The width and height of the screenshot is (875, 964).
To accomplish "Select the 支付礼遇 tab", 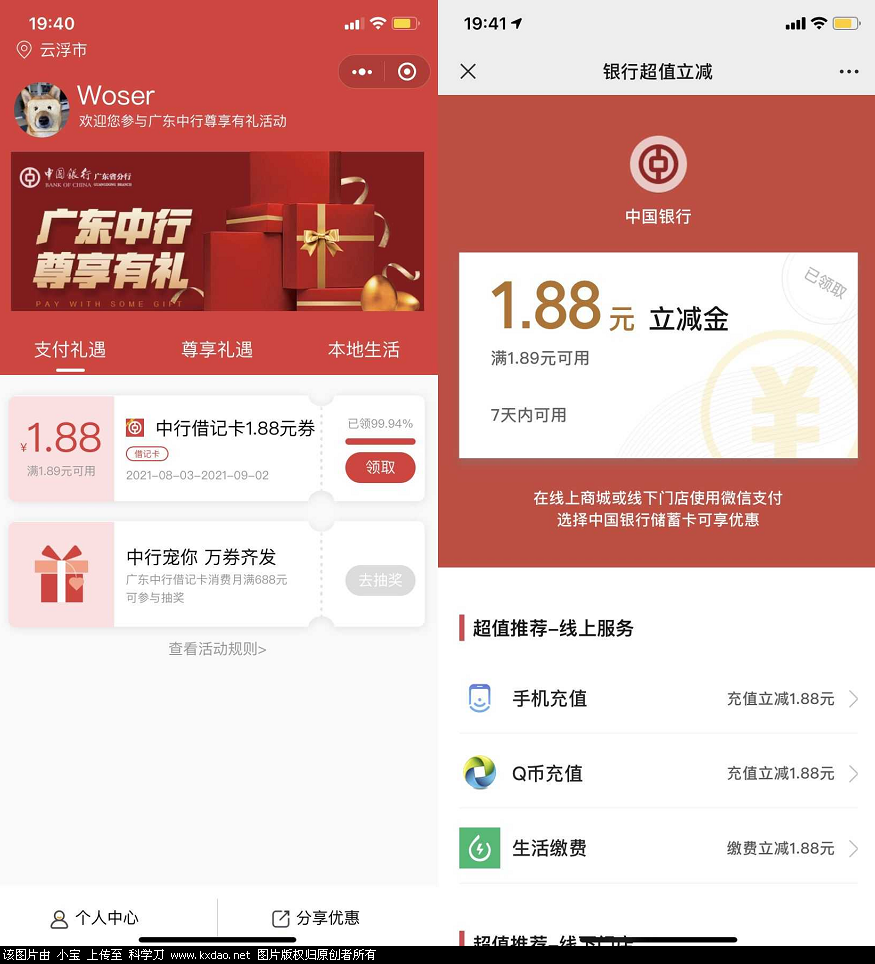I will [x=70, y=349].
